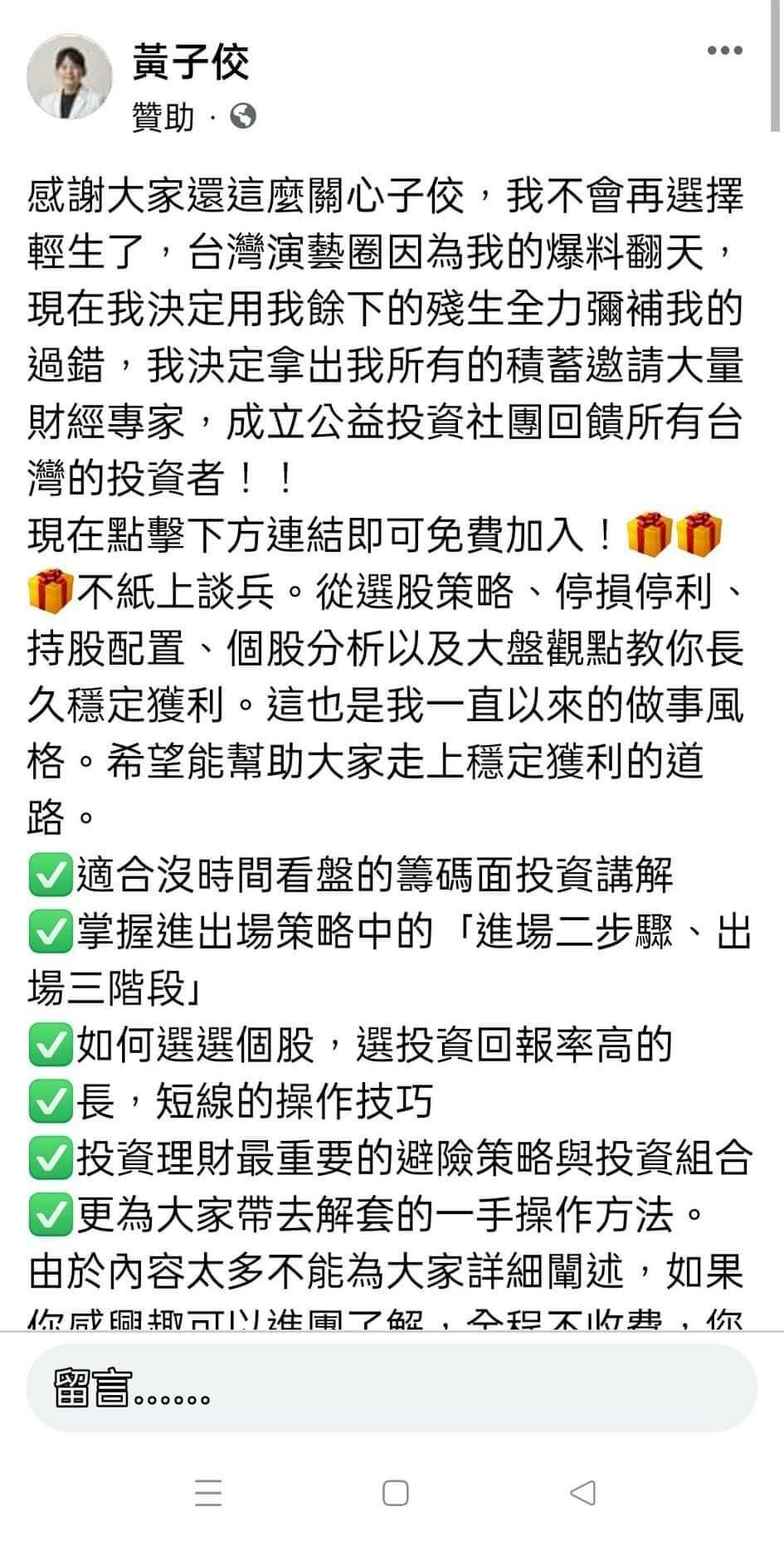
Task: Open the post's three-dot options menu
Action: click(x=724, y=51)
